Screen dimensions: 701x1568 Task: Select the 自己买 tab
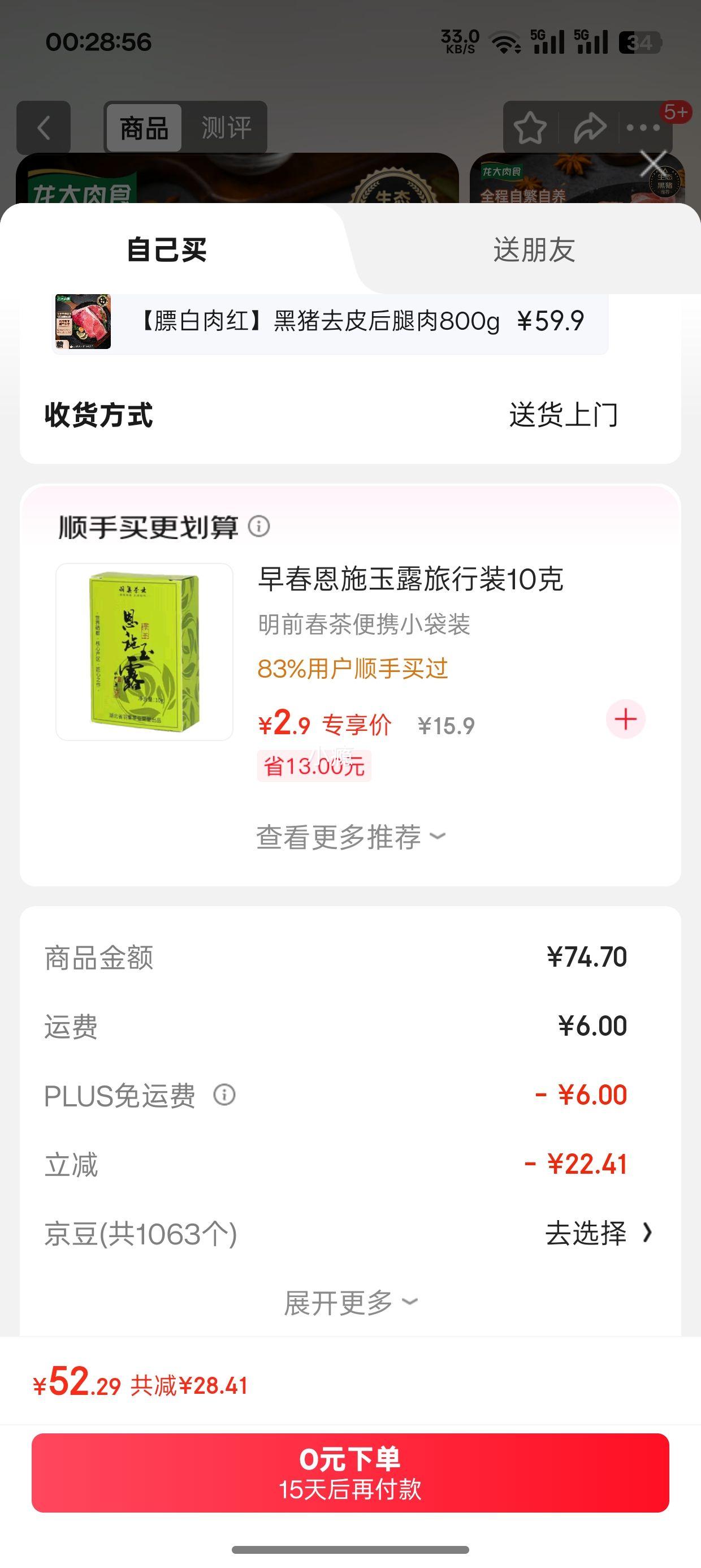(167, 249)
